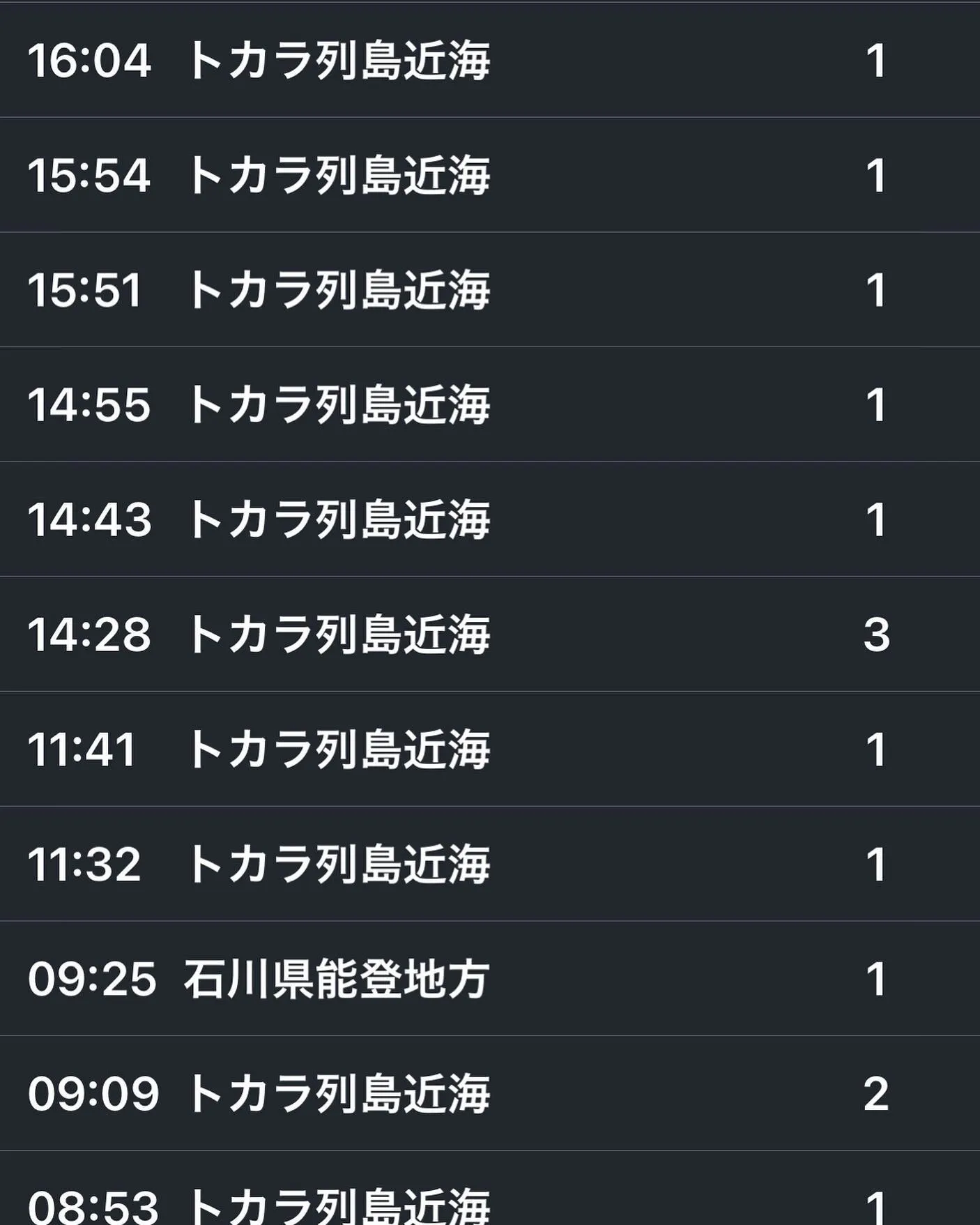
Task: View details of the 14:55 earthquake
Action: pos(339,404)
